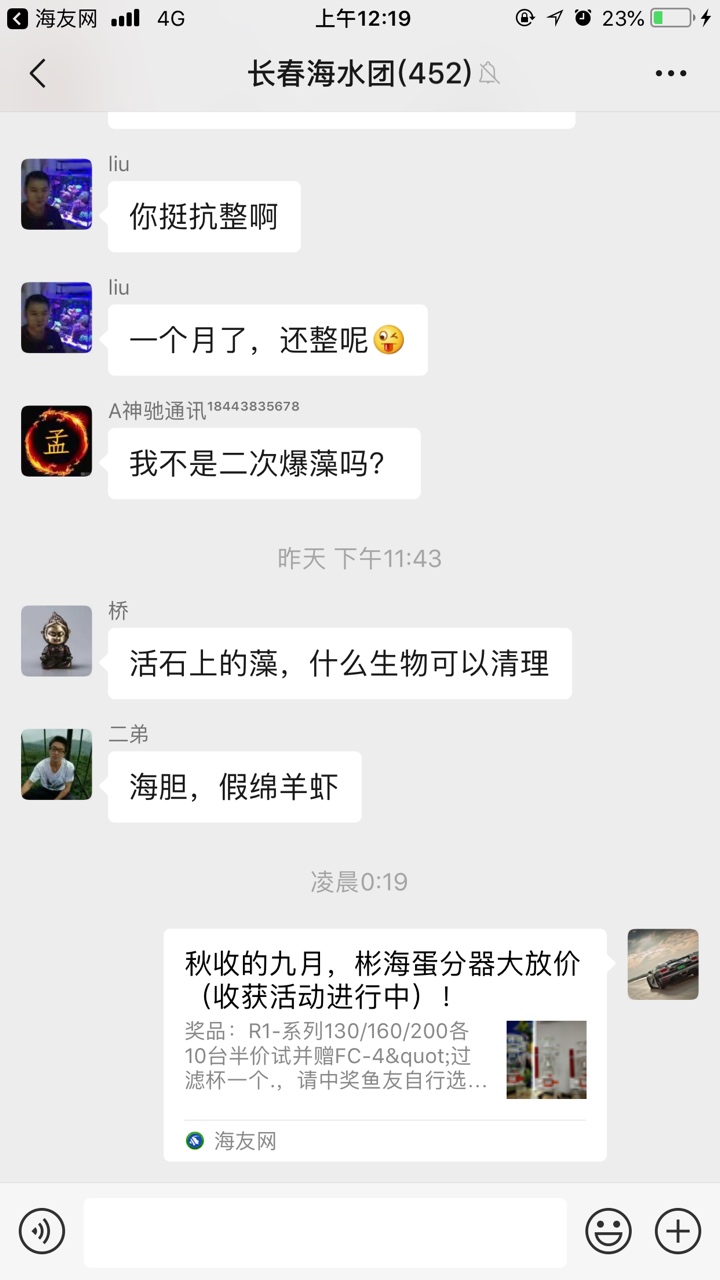Screen dimensions: 720x1280
Task: Open the shared 彬海蛋分器大放价 link card
Action: (384, 1044)
